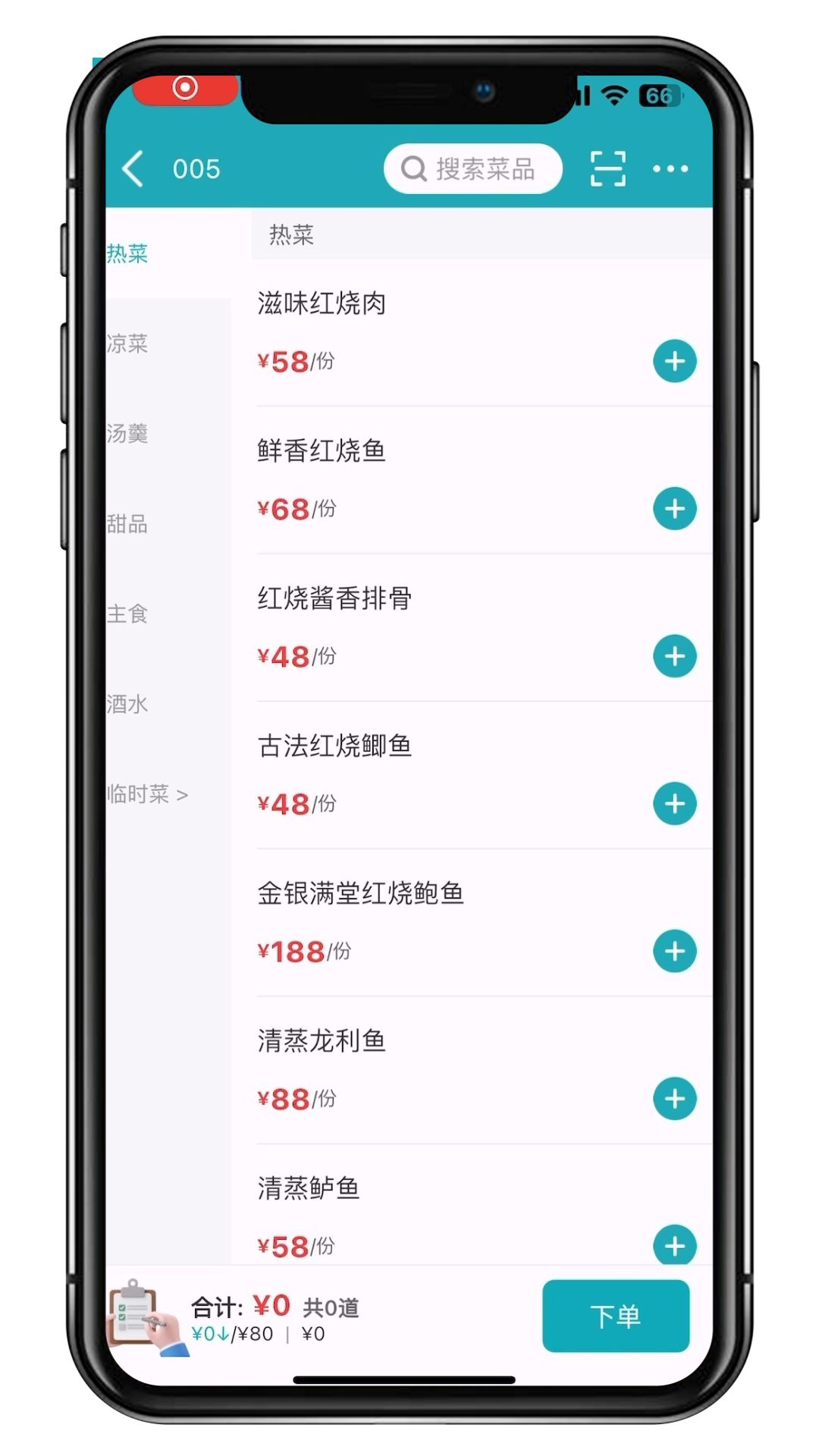Open the barcode scanner icon

coord(608,168)
